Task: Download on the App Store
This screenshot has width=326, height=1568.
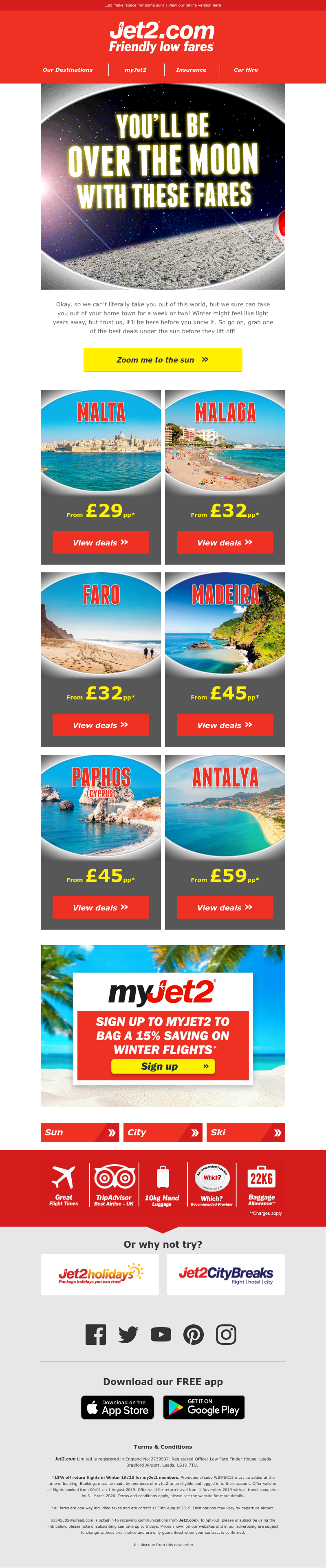Action: [118, 1407]
